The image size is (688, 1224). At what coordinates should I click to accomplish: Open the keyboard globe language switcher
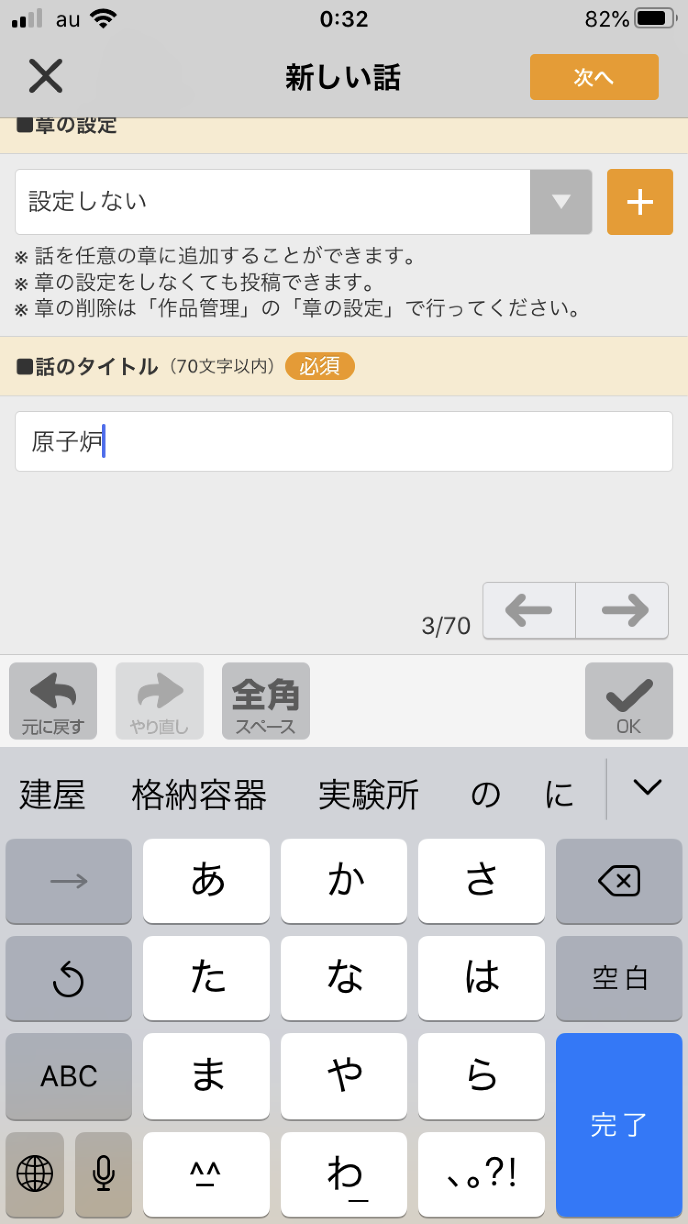(35, 1174)
